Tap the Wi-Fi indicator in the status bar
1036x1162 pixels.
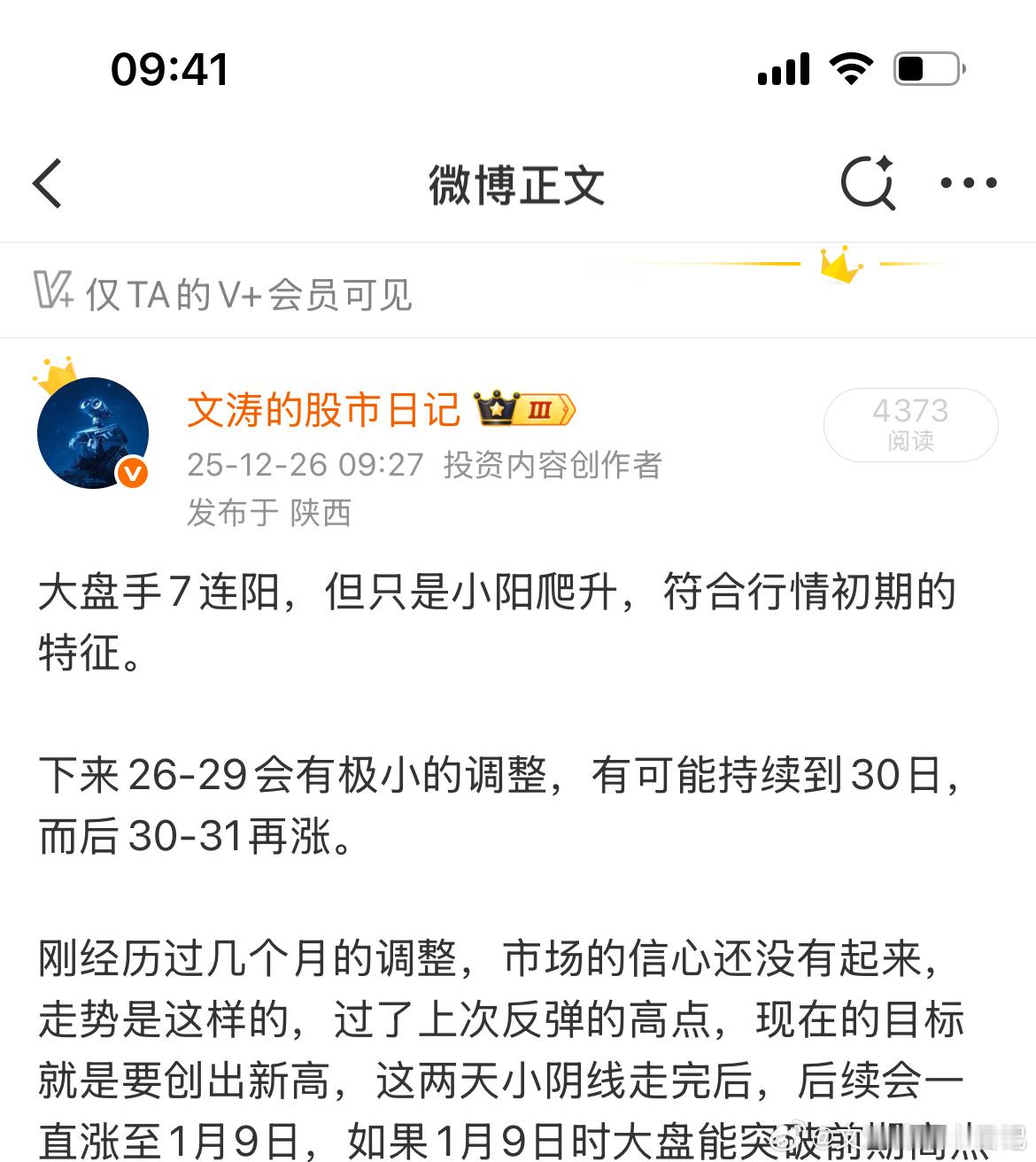pyautogui.click(x=851, y=67)
